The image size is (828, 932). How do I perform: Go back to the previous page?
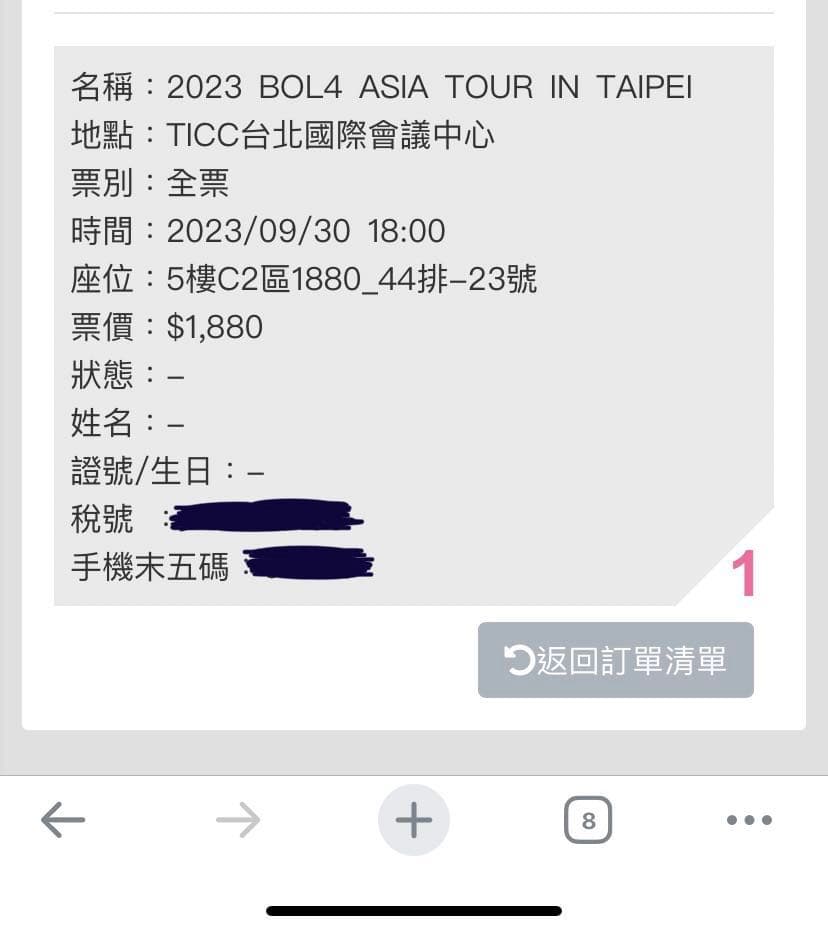63,821
